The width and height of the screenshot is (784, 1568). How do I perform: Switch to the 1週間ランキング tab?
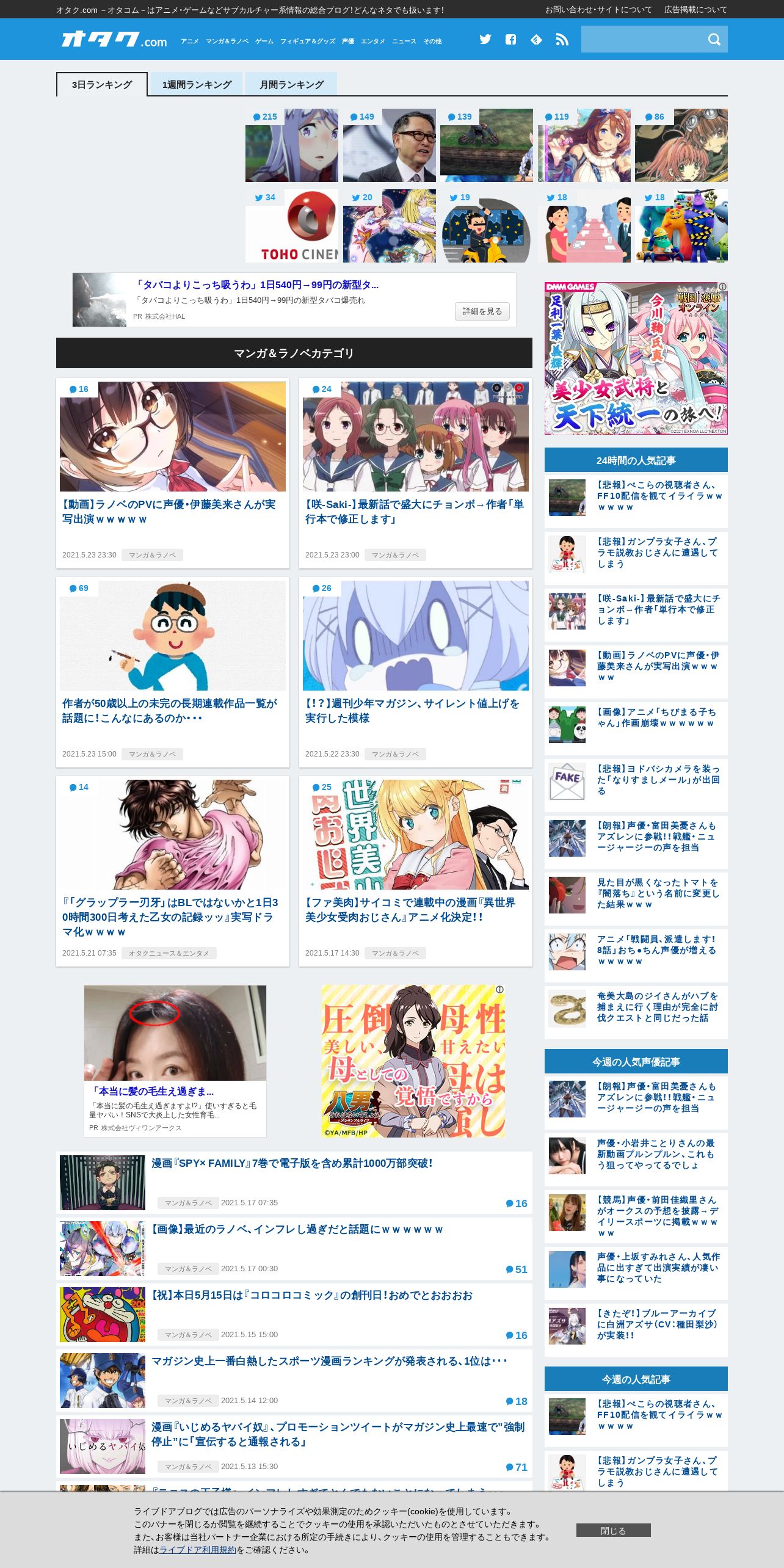pyautogui.click(x=197, y=84)
